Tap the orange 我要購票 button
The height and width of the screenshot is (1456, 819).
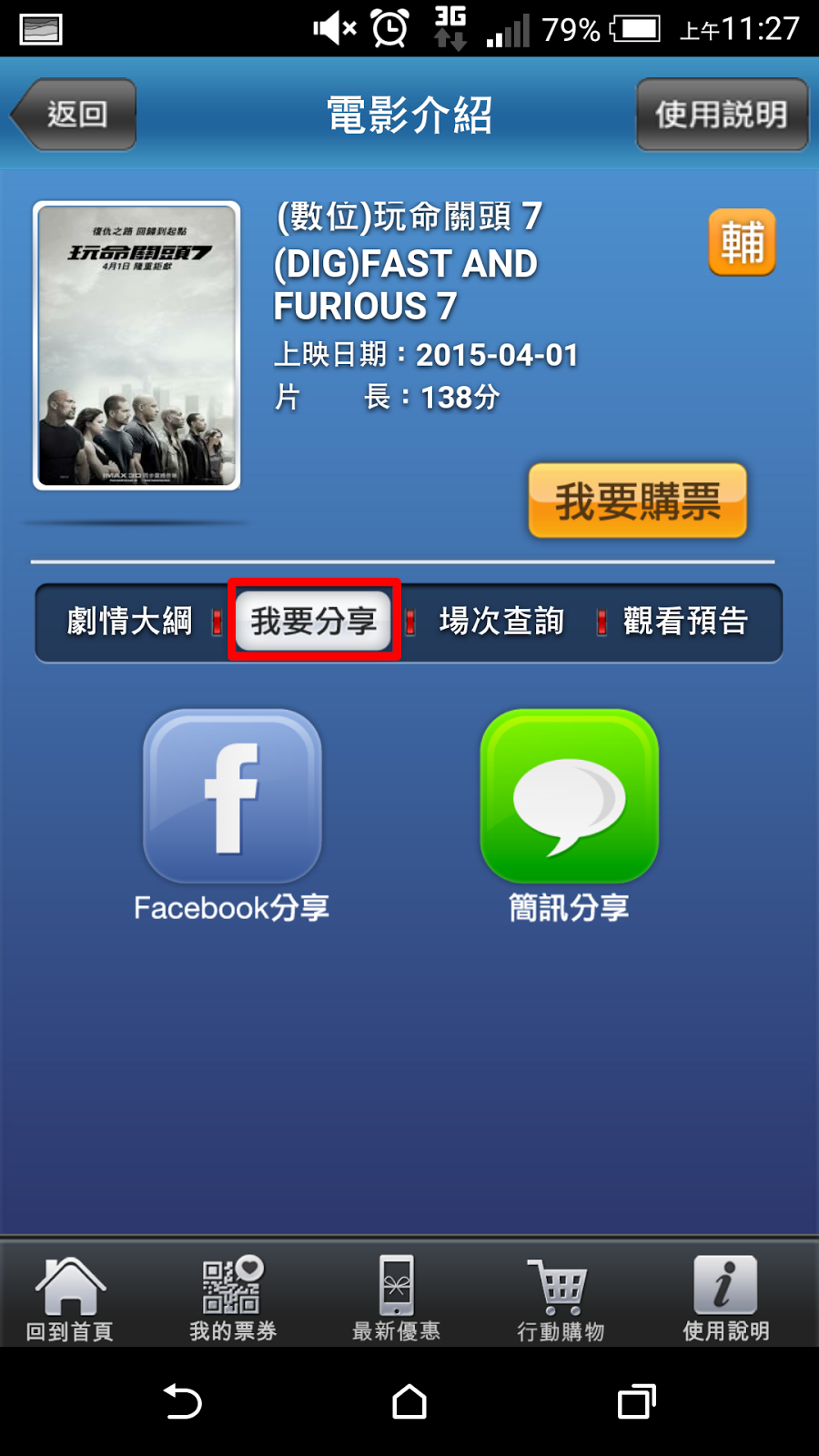638,500
